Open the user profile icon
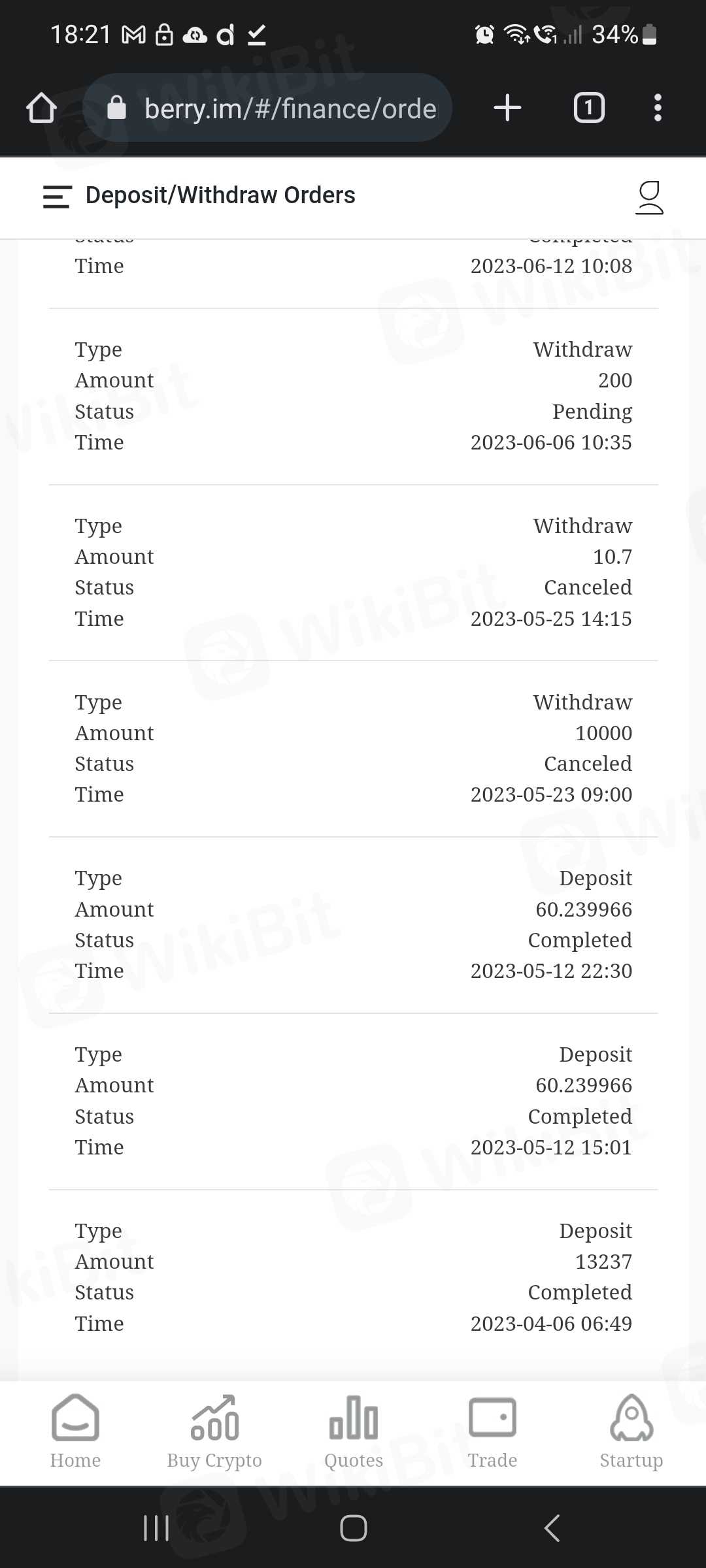The image size is (706, 1568). pos(649,197)
